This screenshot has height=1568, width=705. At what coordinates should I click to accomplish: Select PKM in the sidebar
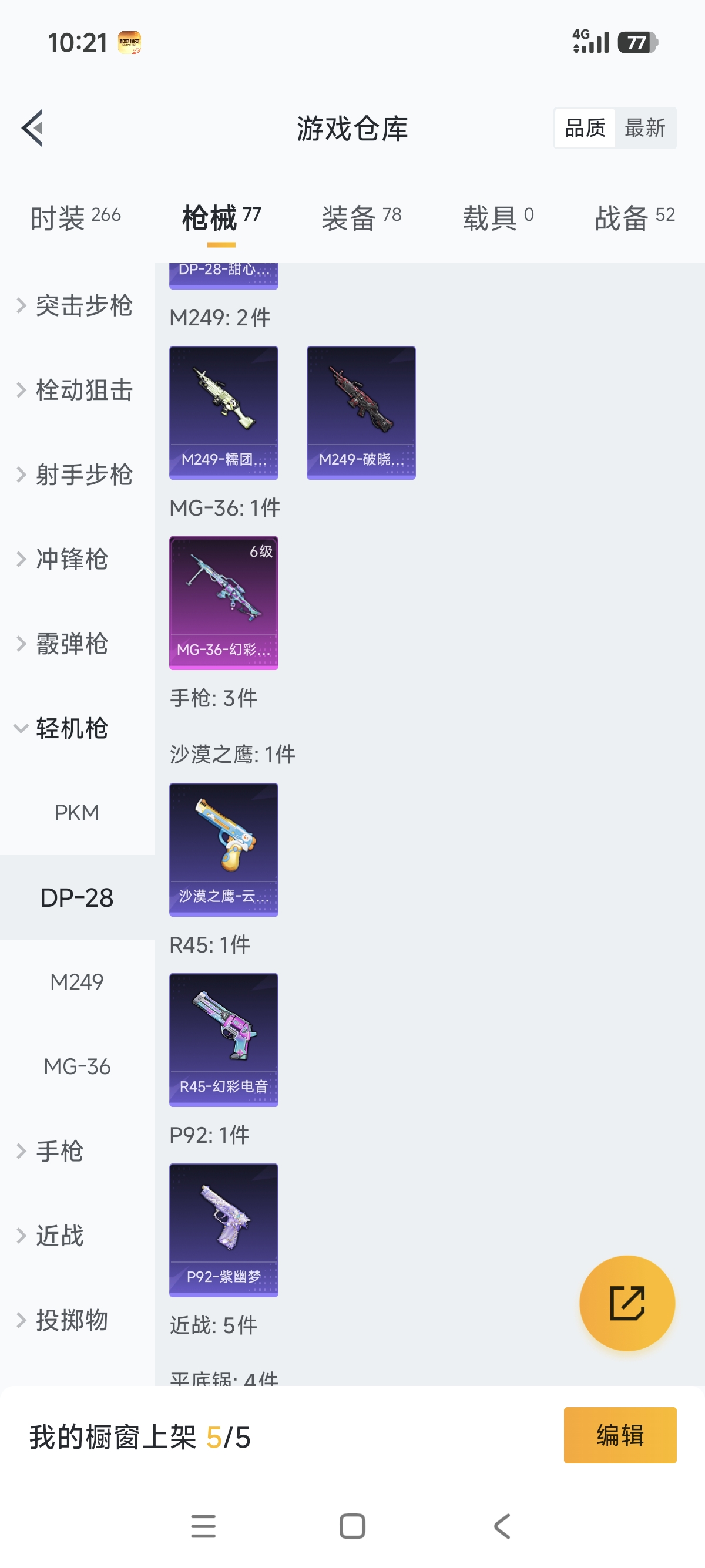click(x=77, y=813)
